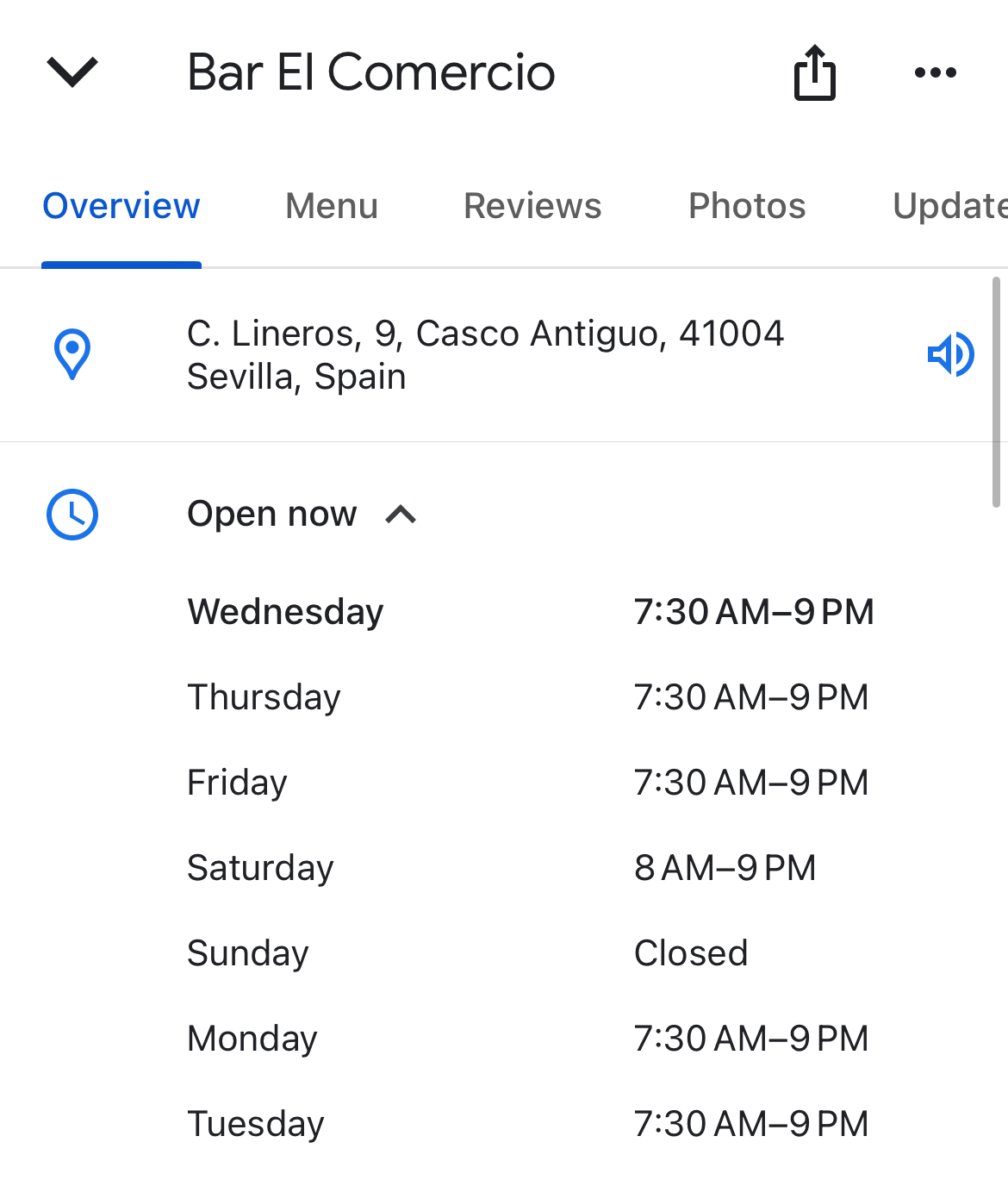Image resolution: width=1008 pixels, height=1186 pixels.
Task: Collapse the Bar El Comercio place sheet
Action: (72, 72)
